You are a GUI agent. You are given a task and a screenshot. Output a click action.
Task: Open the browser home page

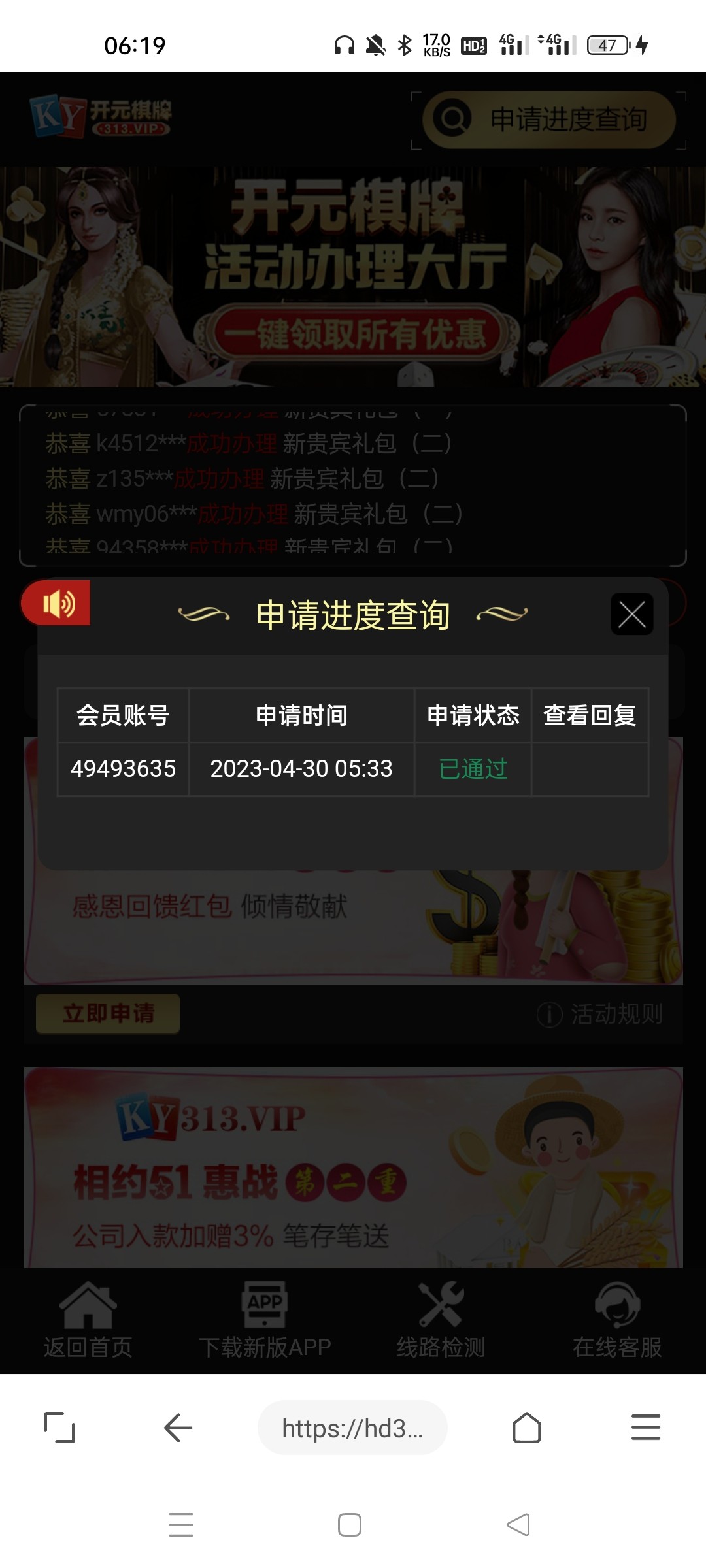click(x=526, y=1428)
